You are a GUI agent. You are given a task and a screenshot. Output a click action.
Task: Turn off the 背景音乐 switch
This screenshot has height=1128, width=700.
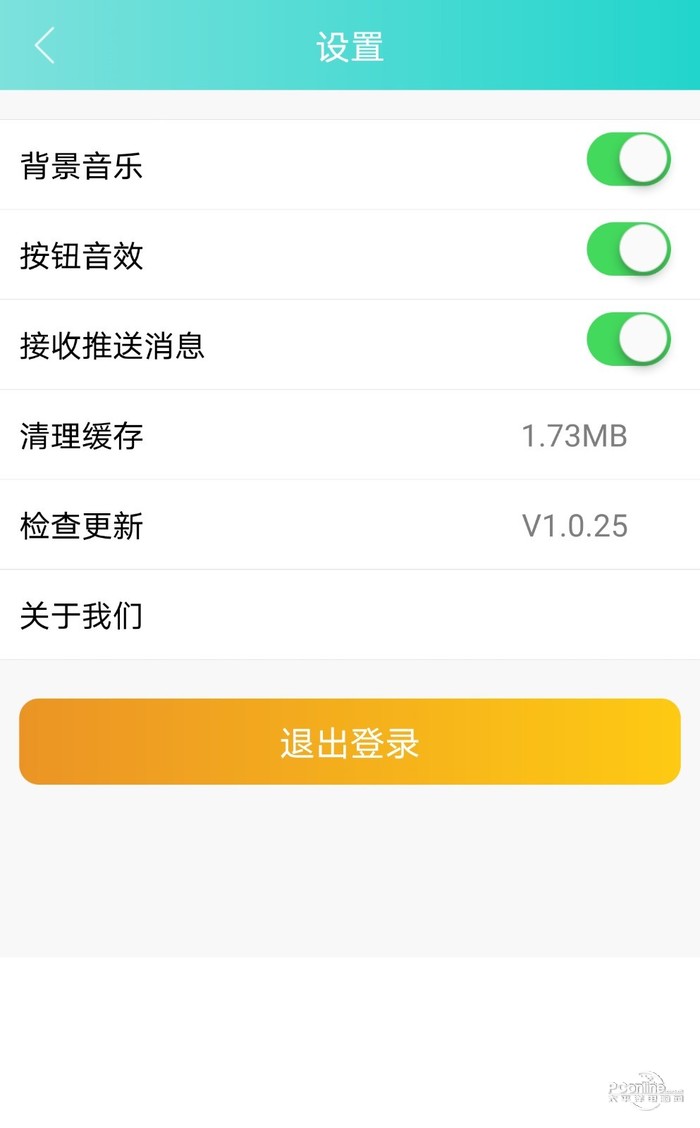[x=628, y=160]
